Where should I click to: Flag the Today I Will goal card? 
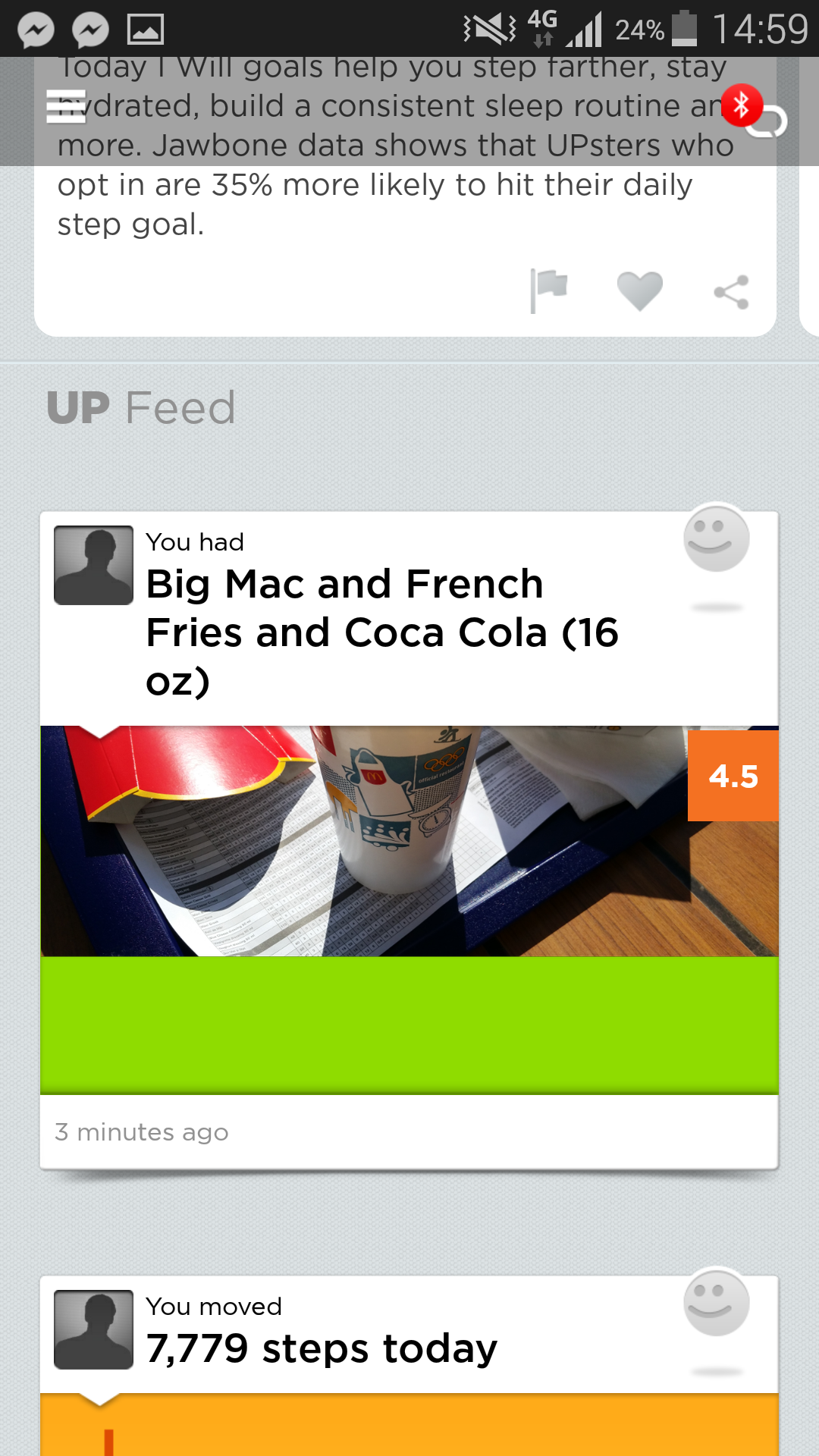pos(549,291)
